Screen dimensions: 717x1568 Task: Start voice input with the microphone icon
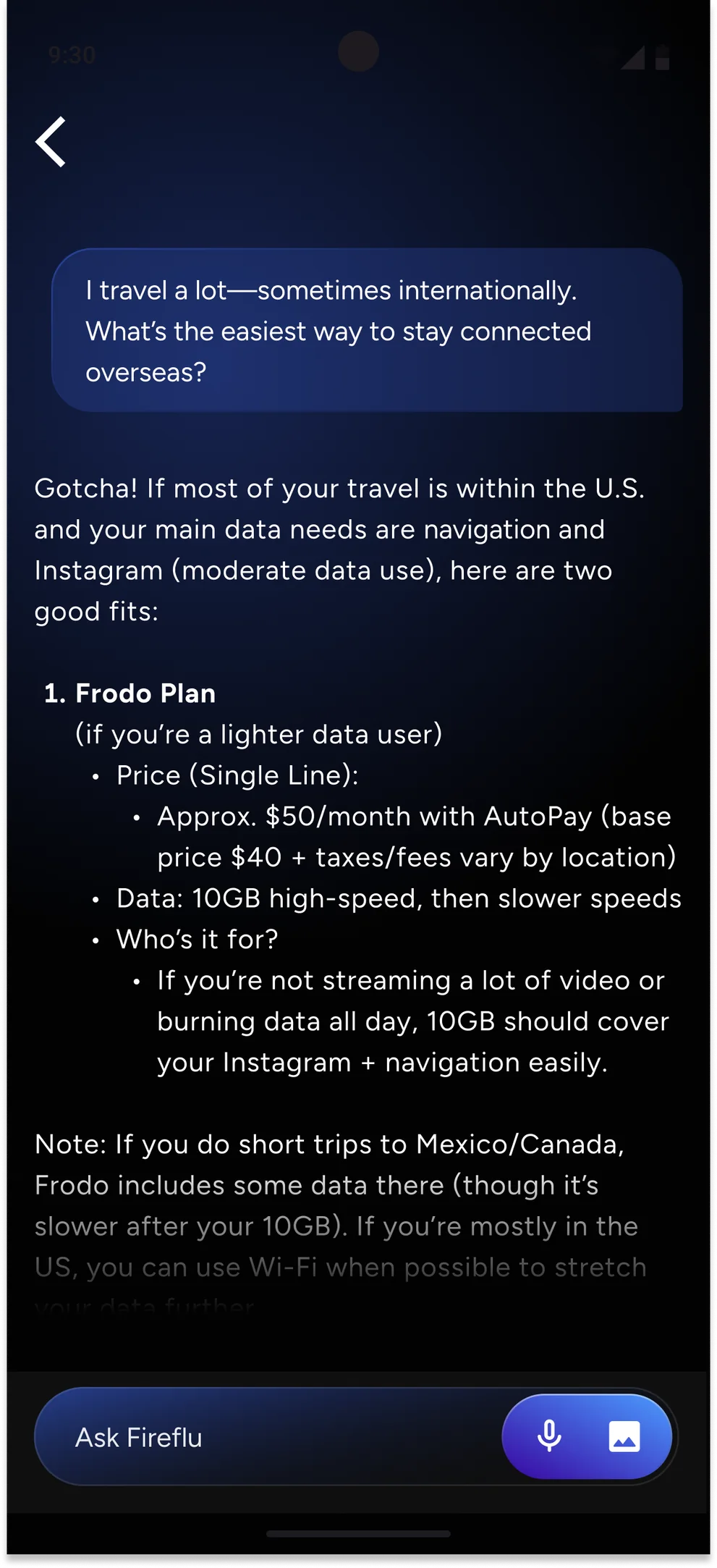(549, 1436)
